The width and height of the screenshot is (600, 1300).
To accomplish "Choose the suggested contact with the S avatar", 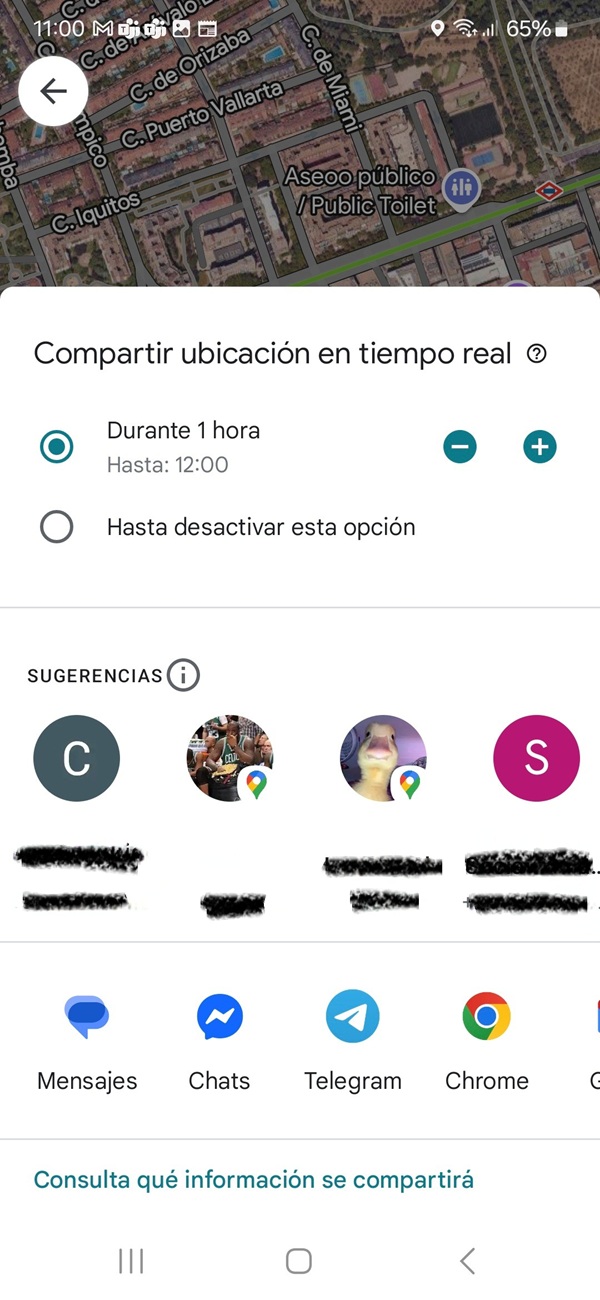I will [x=536, y=759].
